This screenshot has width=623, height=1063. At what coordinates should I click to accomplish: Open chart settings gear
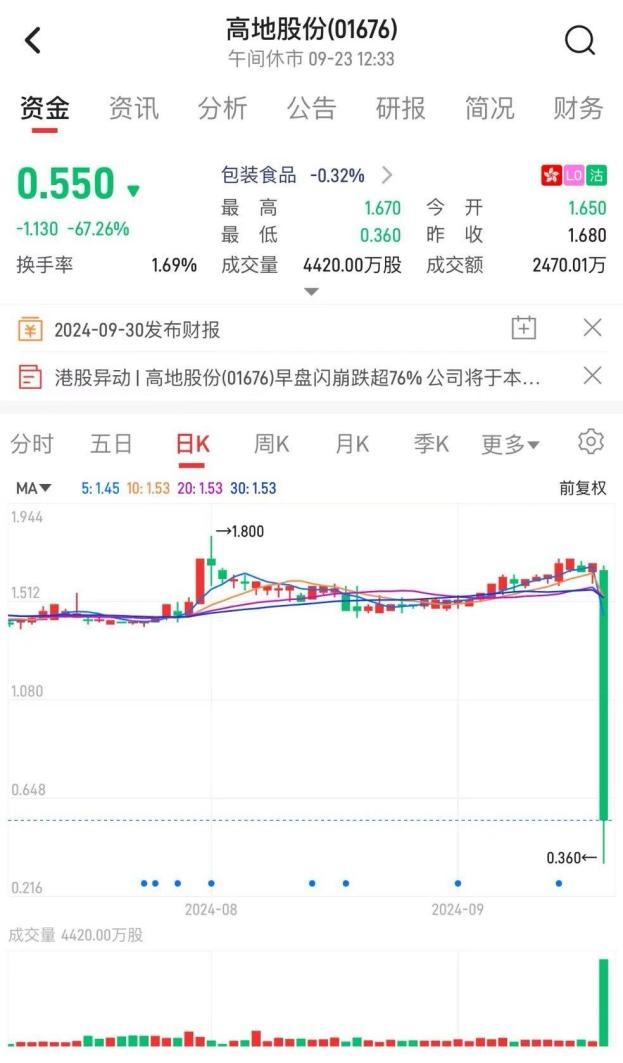pos(591,442)
